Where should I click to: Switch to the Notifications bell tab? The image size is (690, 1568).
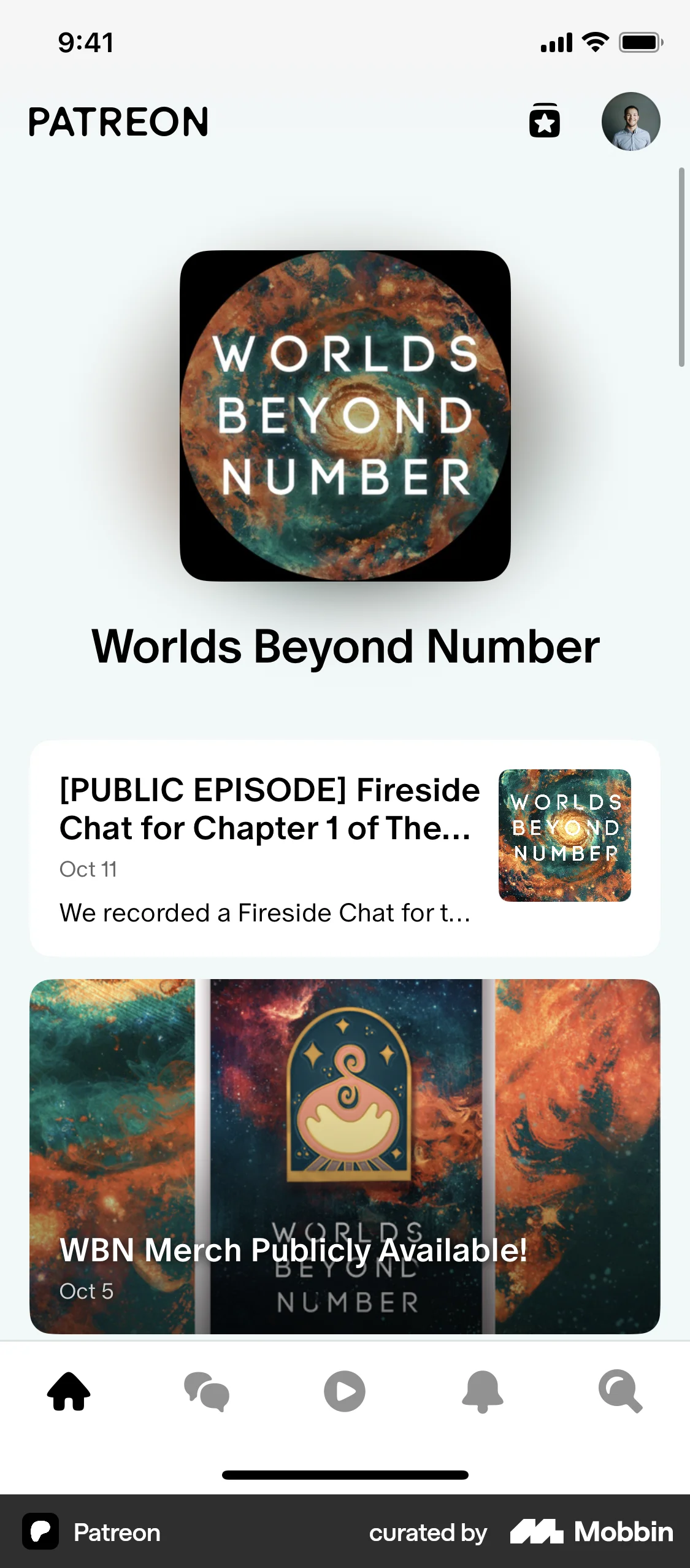point(483,1391)
